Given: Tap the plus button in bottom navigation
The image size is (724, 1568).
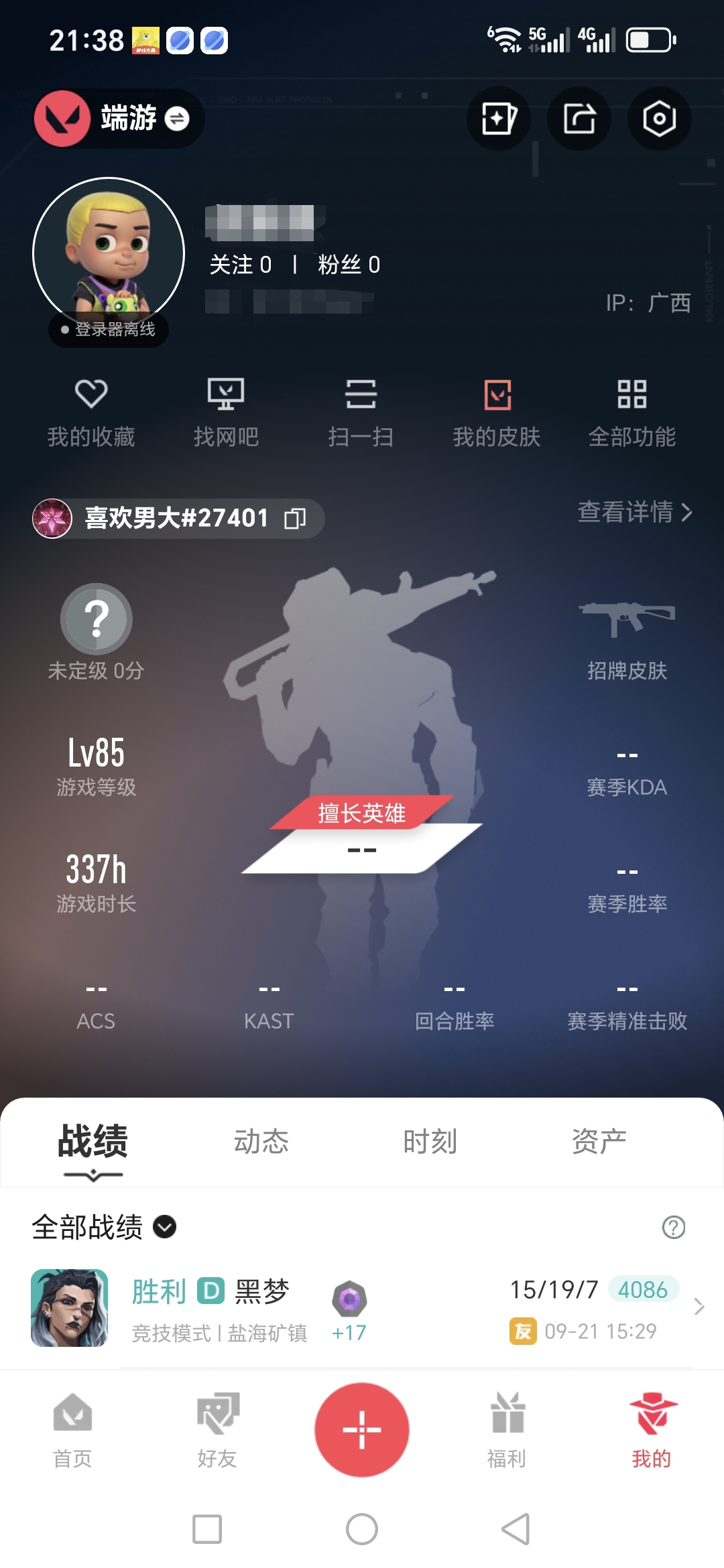Looking at the screenshot, I should click(361, 1429).
